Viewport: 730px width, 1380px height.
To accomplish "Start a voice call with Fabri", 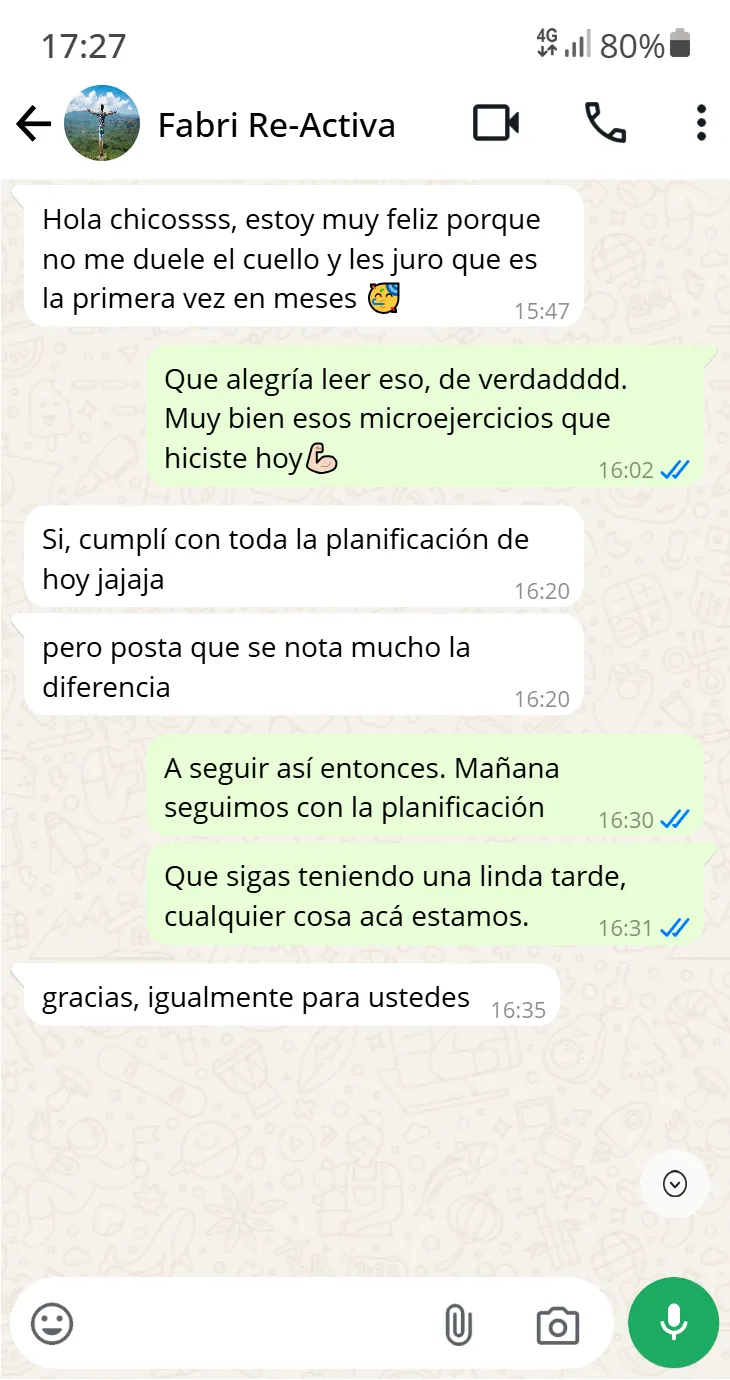I will tap(605, 123).
